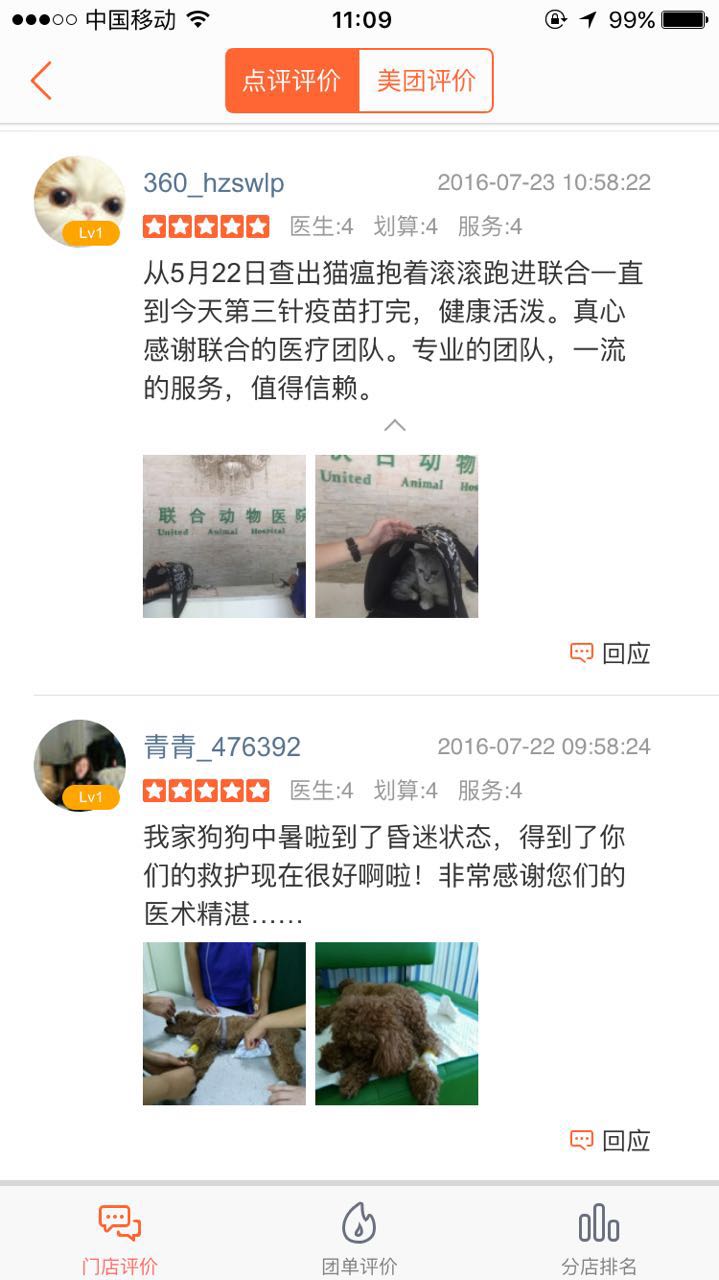This screenshot has height=1280, width=719.
Task: View photo of dog lying down
Action: (396, 1023)
